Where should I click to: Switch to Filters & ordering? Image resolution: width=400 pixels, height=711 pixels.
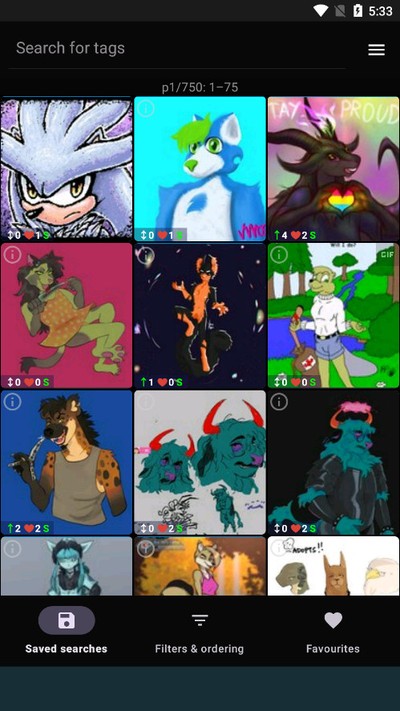coord(200,631)
